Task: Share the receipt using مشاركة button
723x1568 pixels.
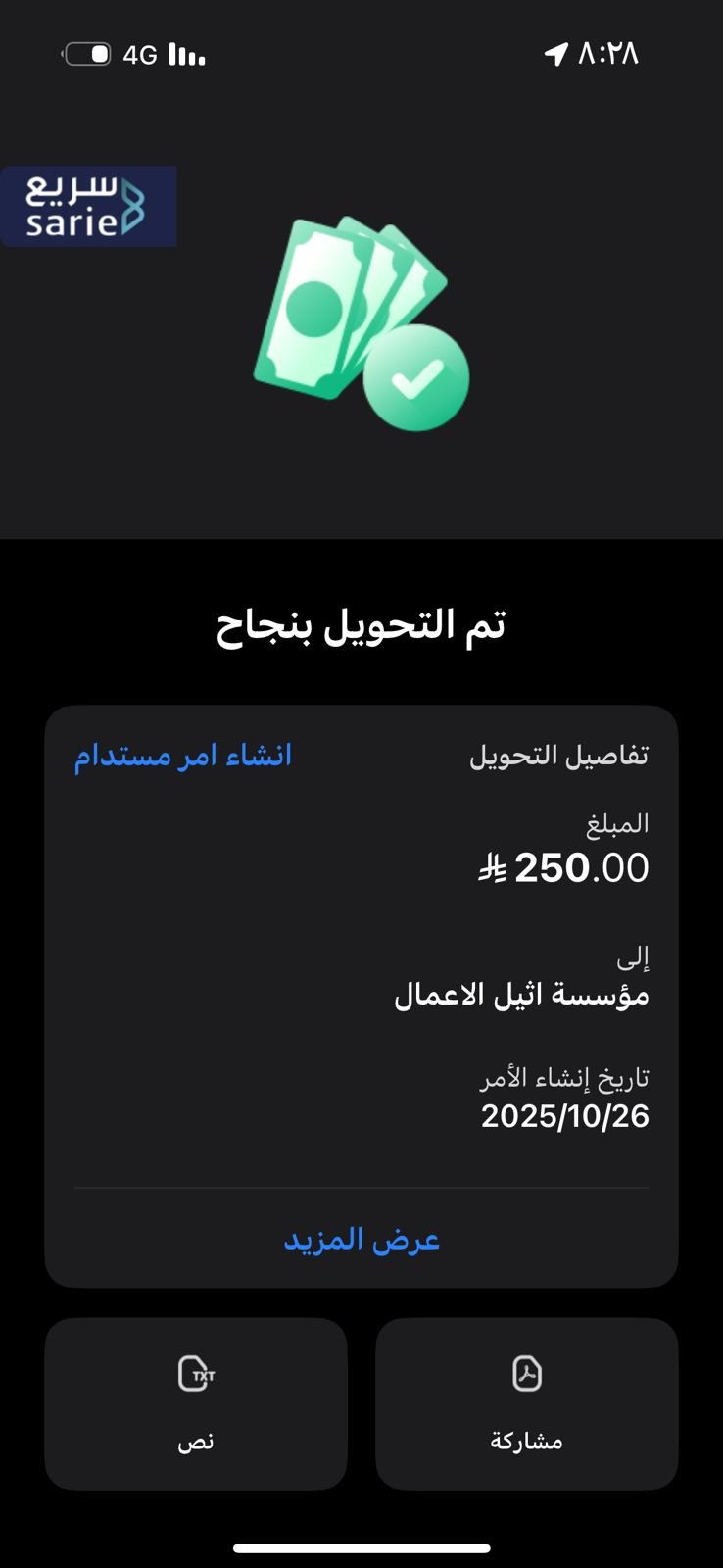Action: coord(527,1403)
